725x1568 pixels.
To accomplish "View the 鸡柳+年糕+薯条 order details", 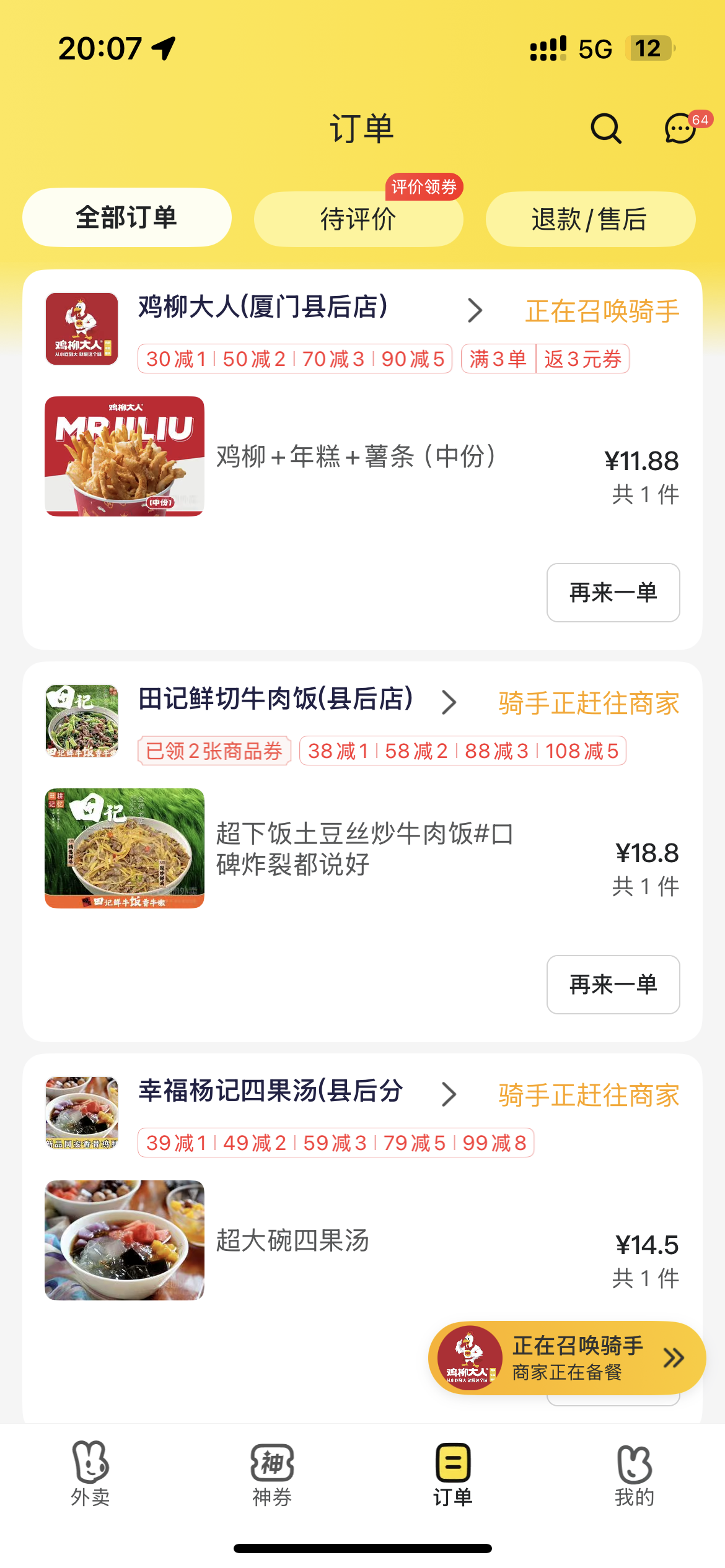I will click(x=356, y=457).
